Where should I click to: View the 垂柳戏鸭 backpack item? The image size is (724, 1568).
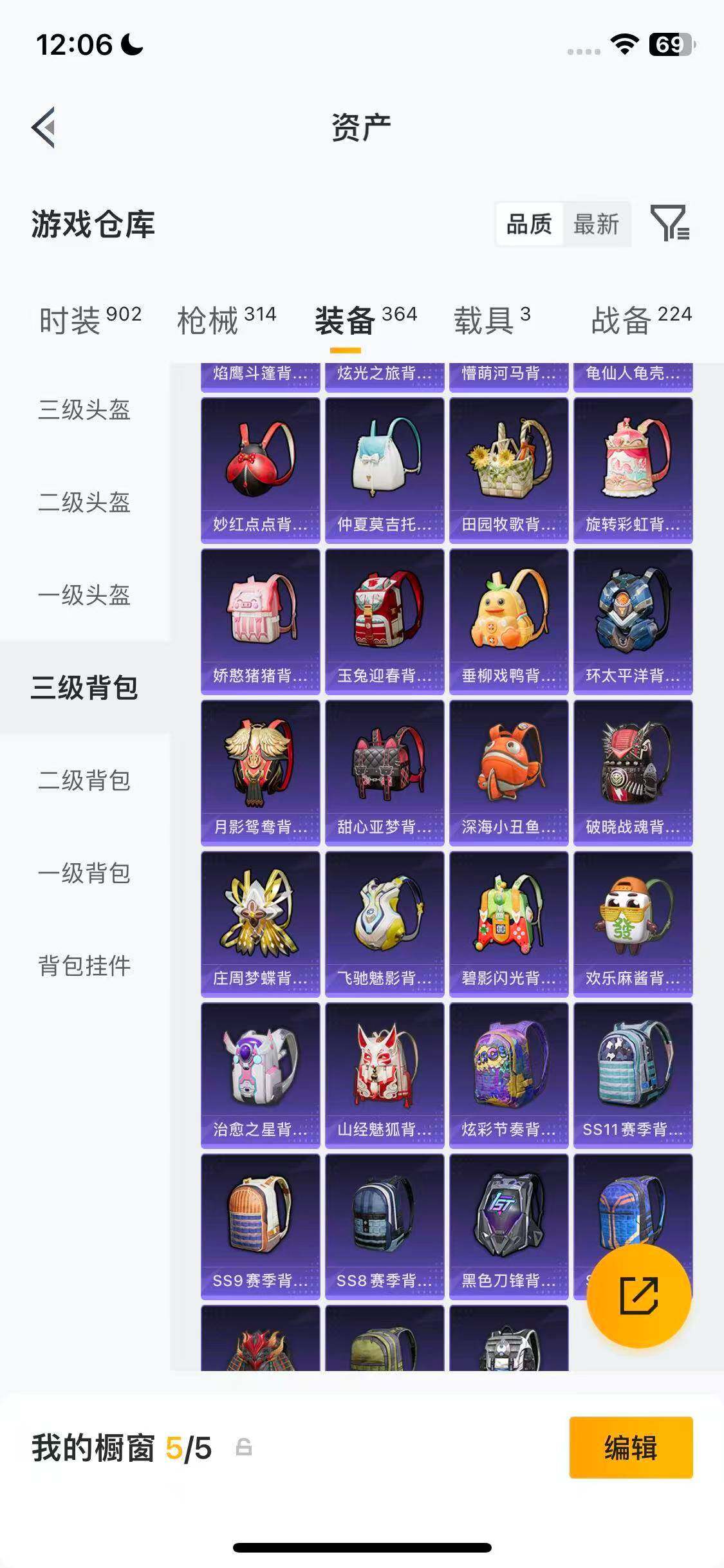[x=508, y=622]
